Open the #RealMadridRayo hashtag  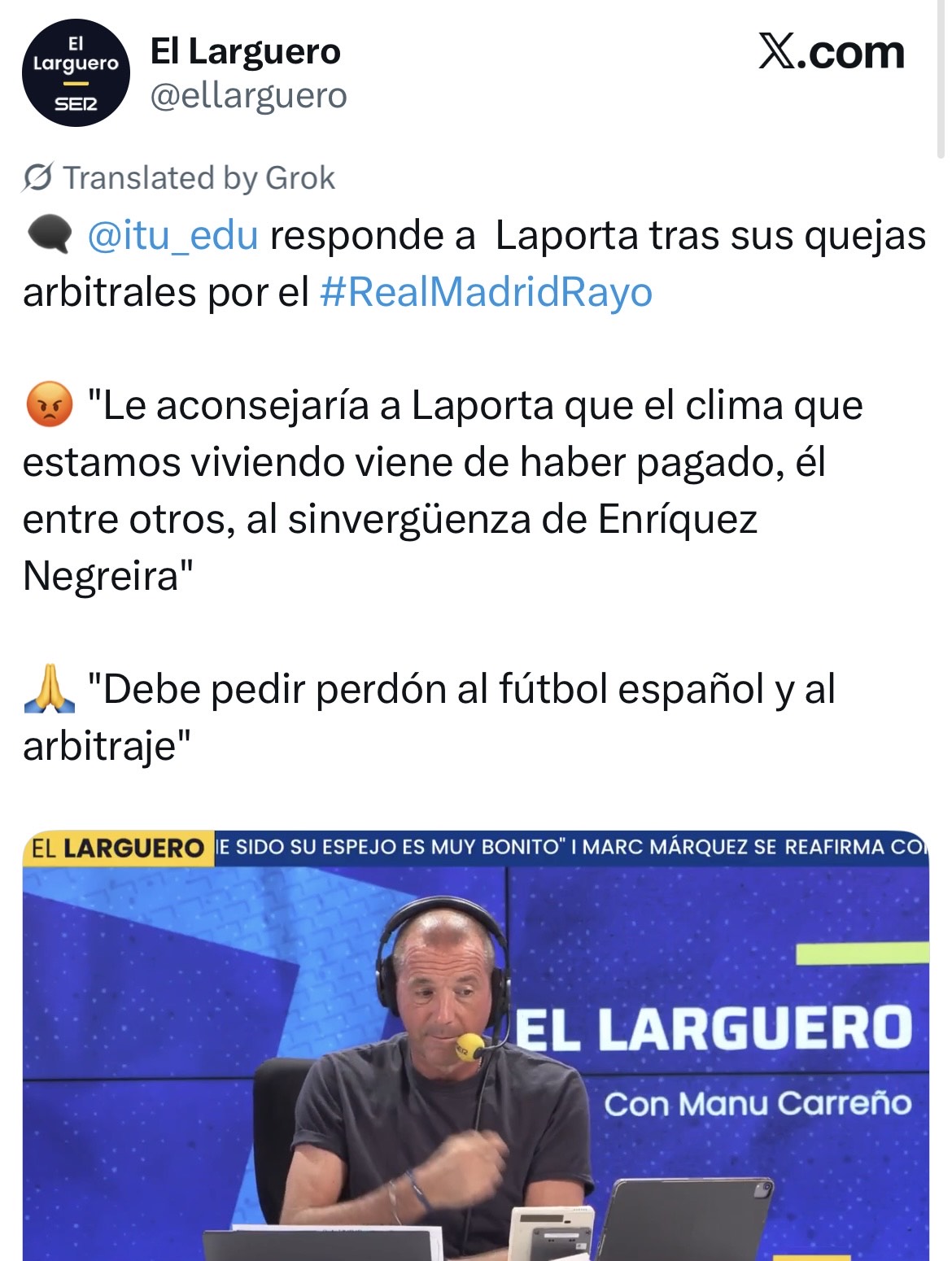(486, 293)
